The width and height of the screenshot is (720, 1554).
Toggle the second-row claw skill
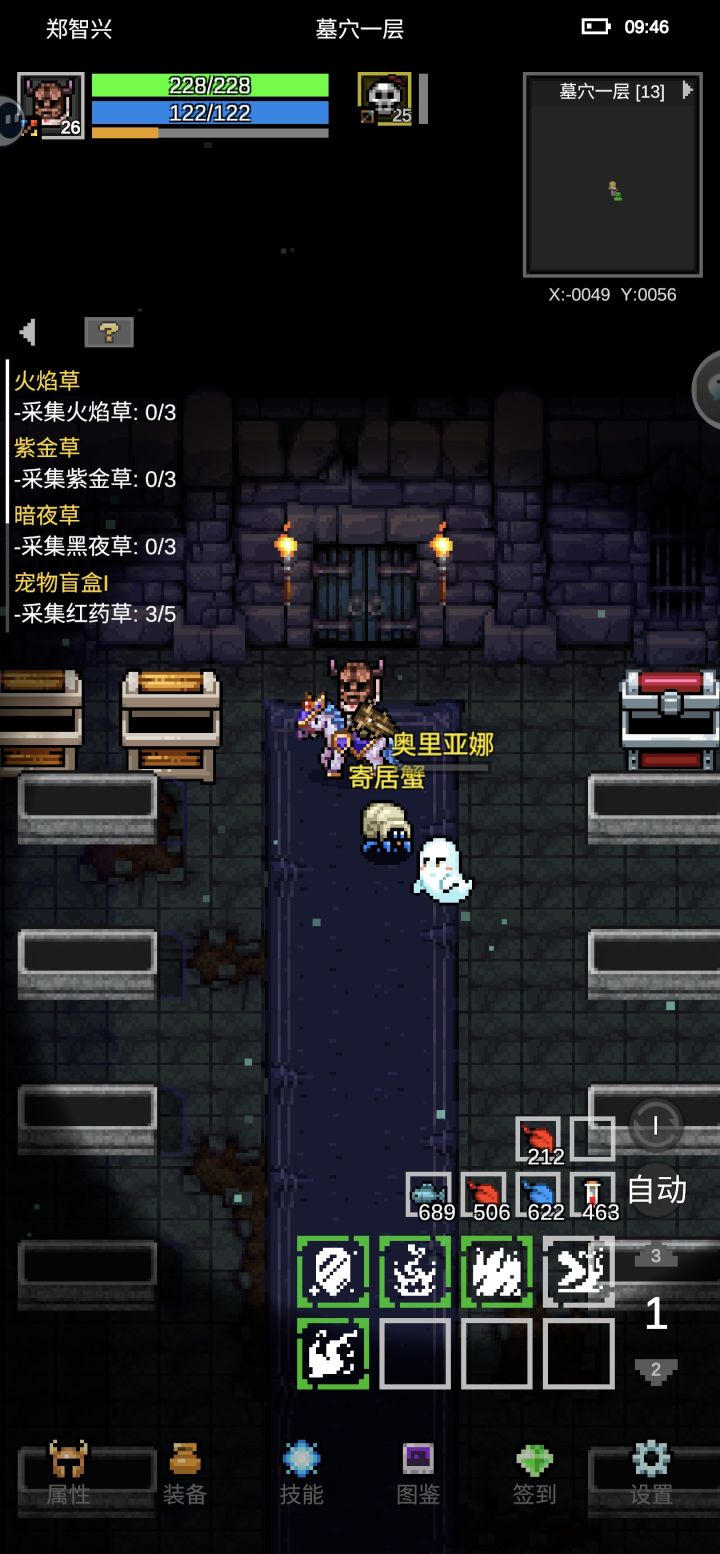click(x=334, y=1353)
